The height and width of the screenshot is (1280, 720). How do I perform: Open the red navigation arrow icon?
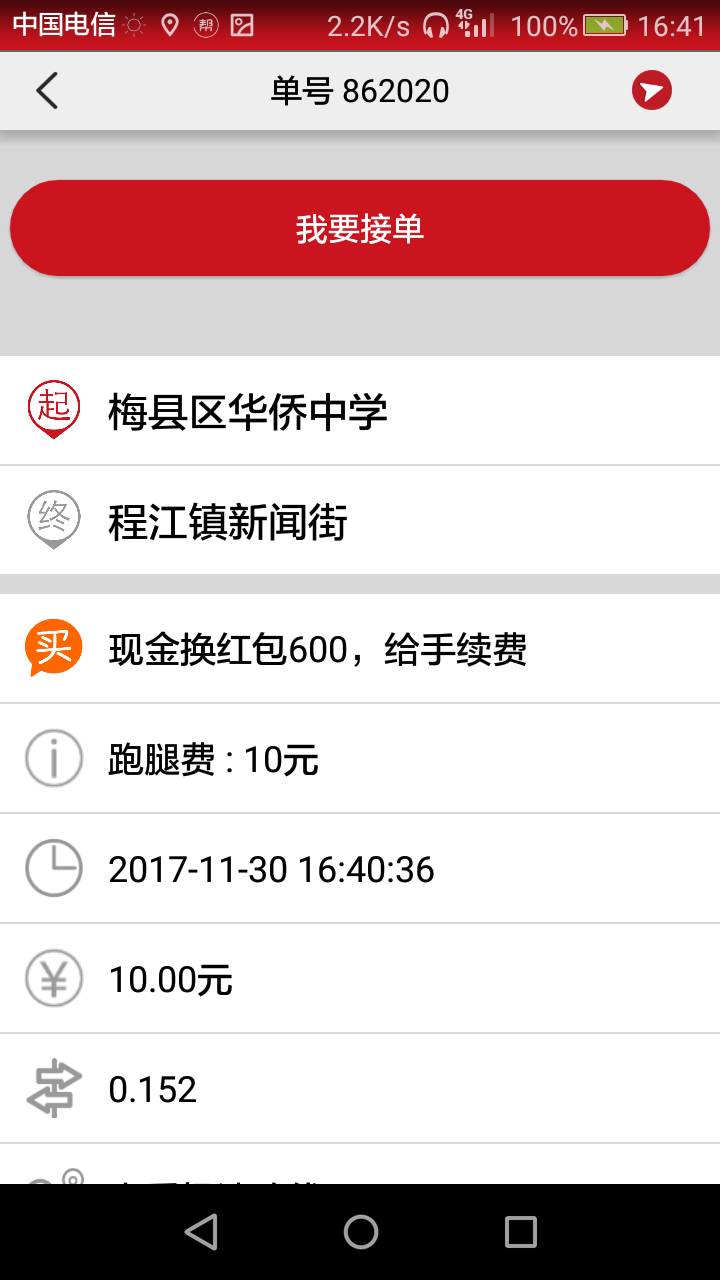tap(652, 91)
